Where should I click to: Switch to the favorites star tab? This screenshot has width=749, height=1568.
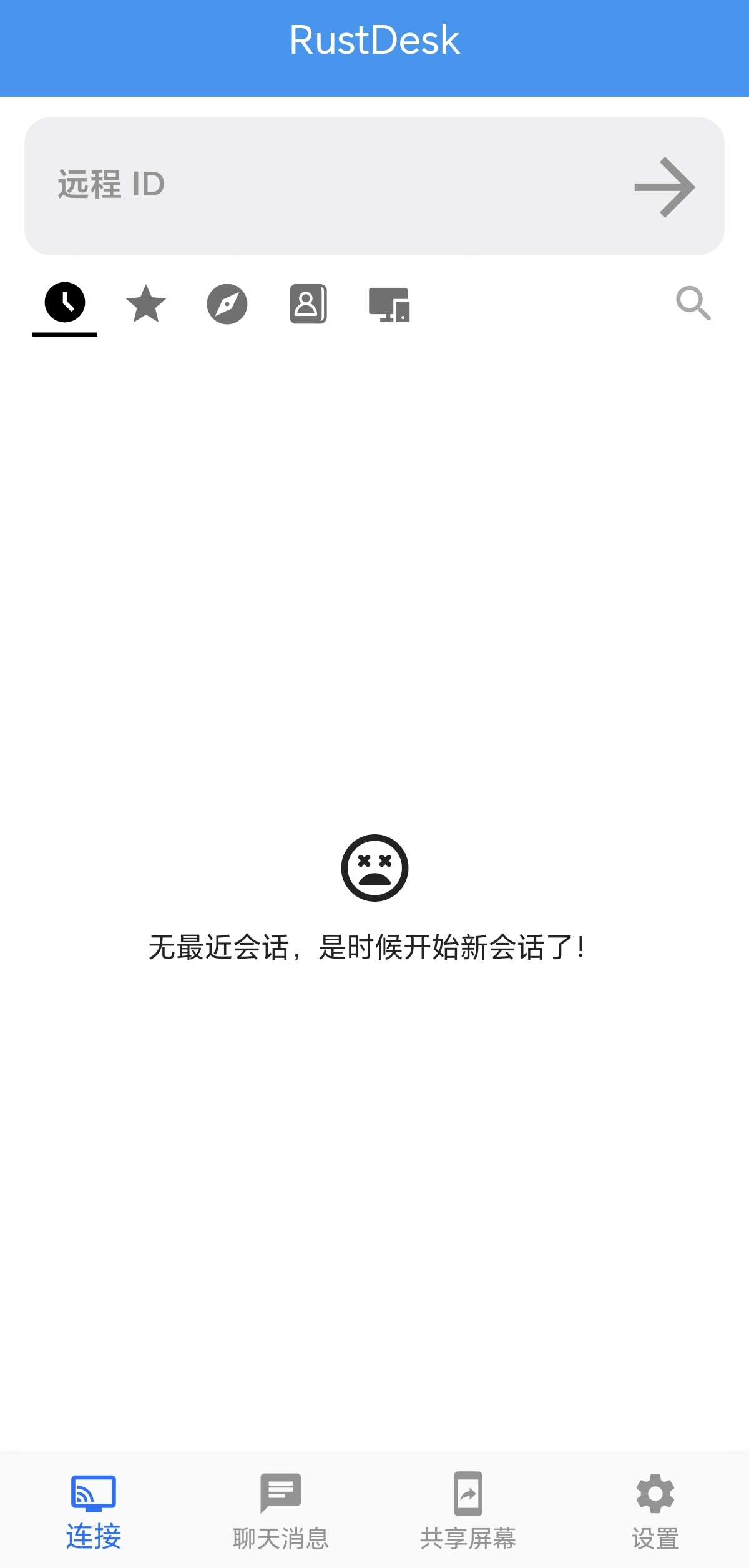pos(146,304)
